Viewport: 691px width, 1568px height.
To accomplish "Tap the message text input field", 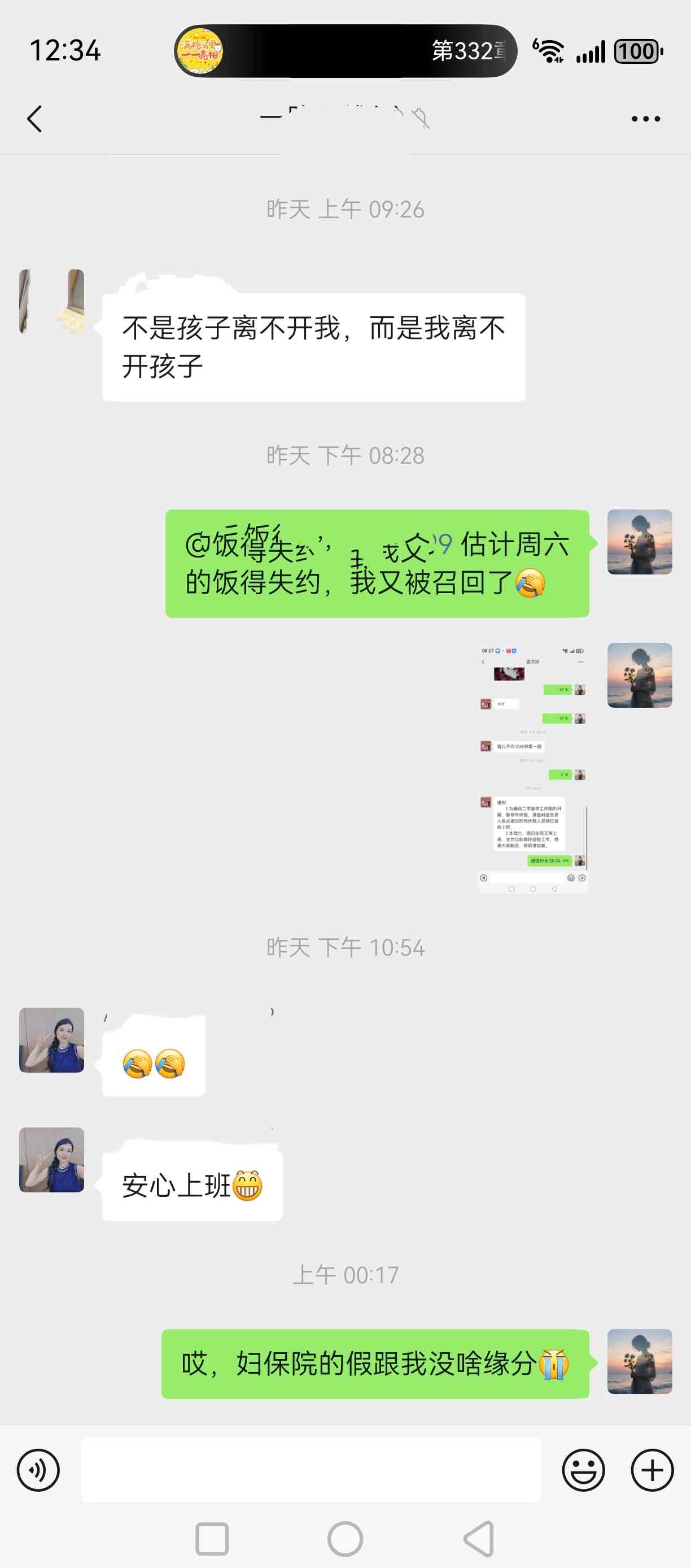I will [x=311, y=1470].
